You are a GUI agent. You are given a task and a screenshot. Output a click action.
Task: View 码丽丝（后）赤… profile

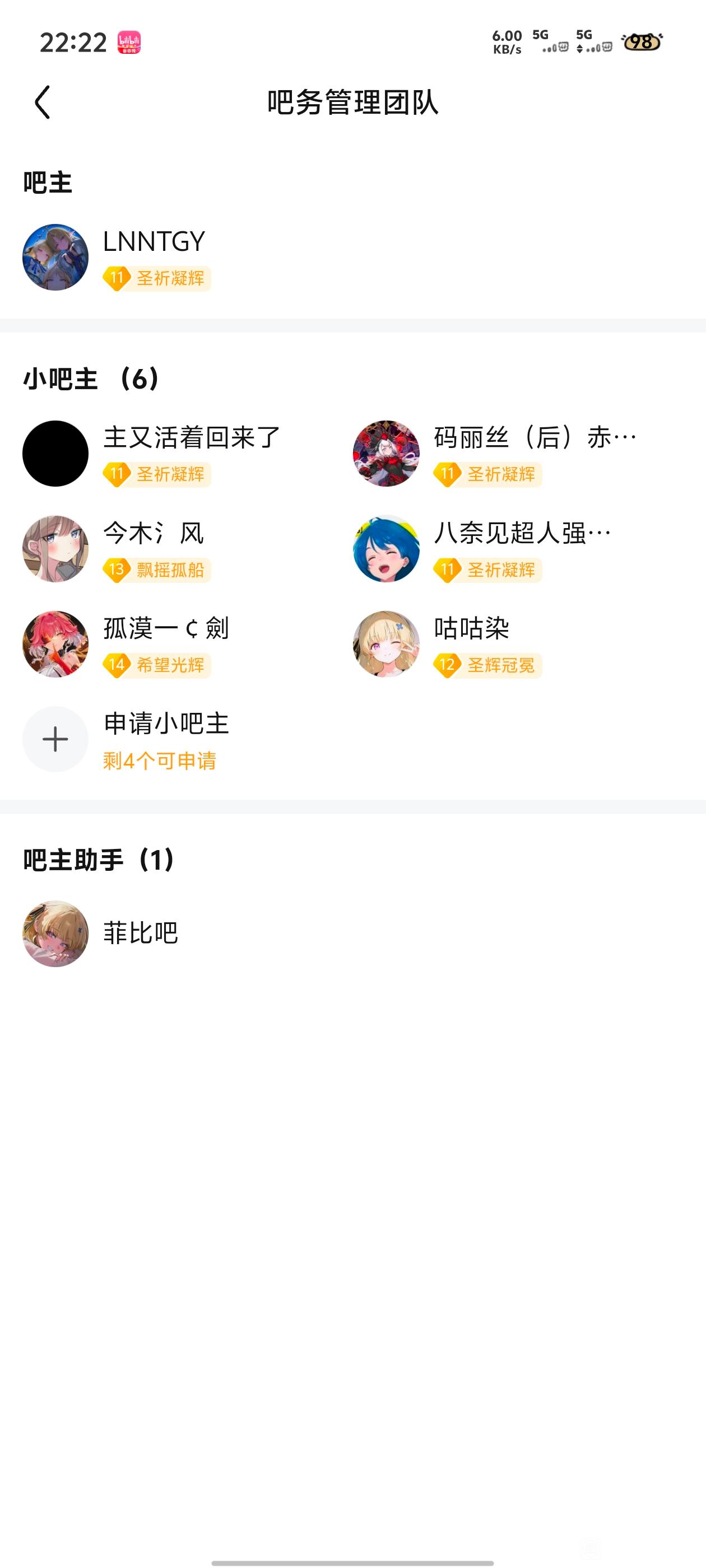(x=386, y=454)
